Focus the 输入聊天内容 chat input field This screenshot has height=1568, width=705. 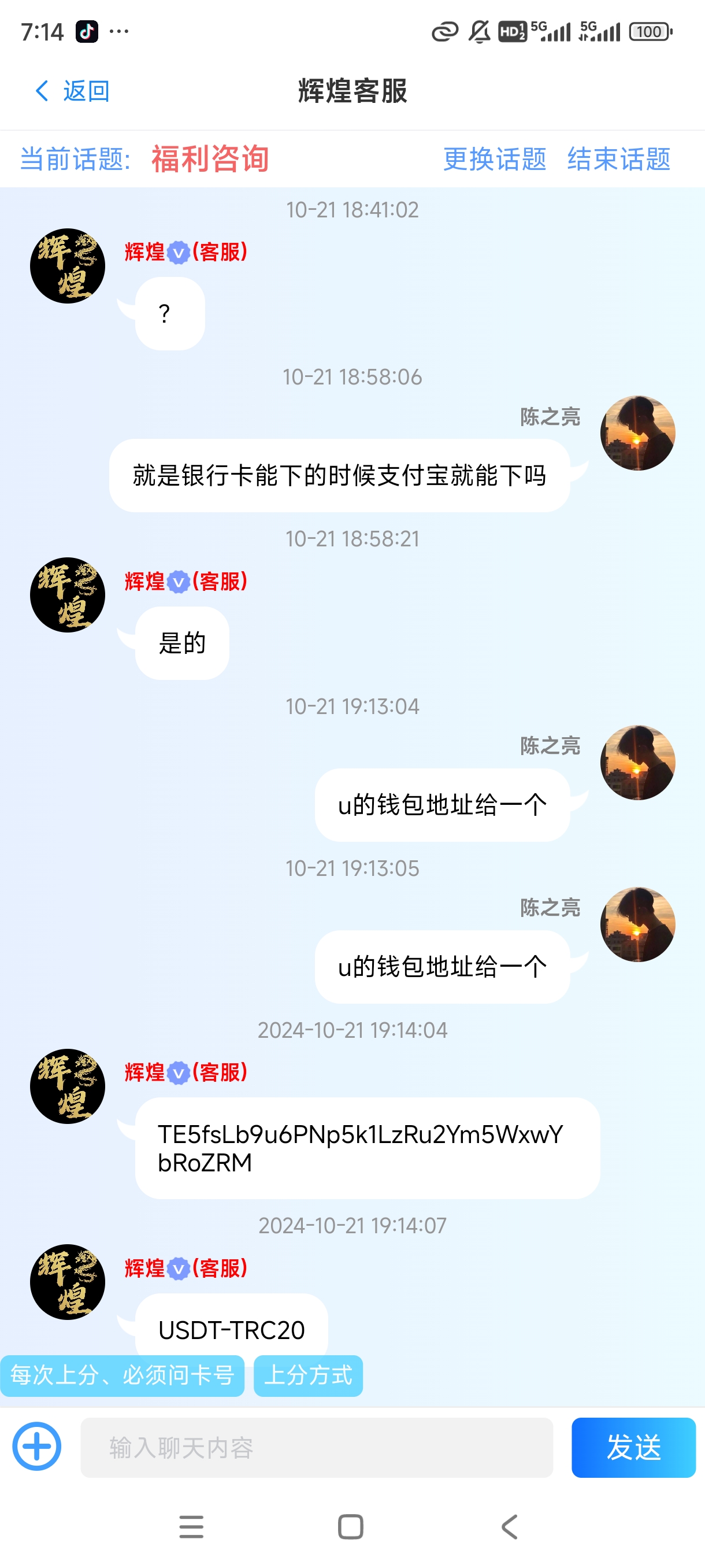(316, 1448)
